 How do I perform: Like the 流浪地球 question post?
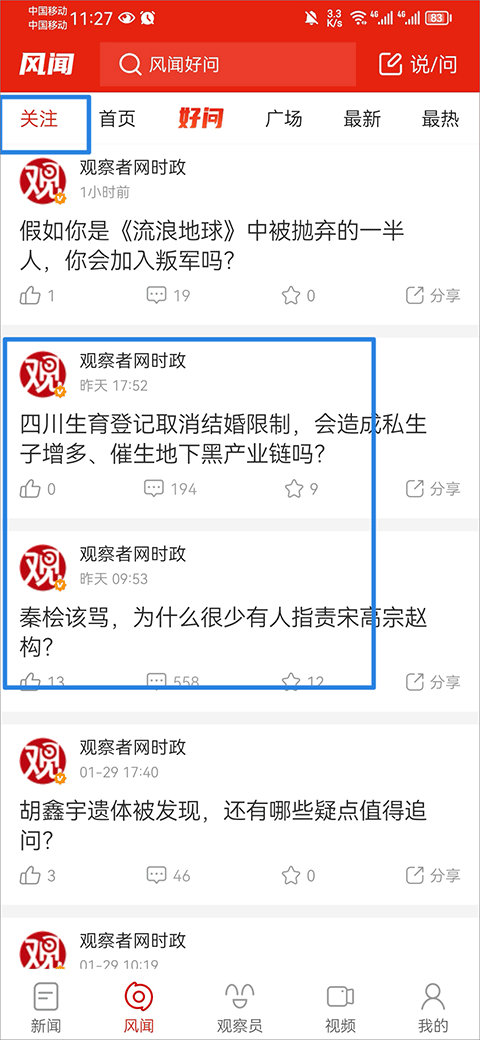point(37,295)
